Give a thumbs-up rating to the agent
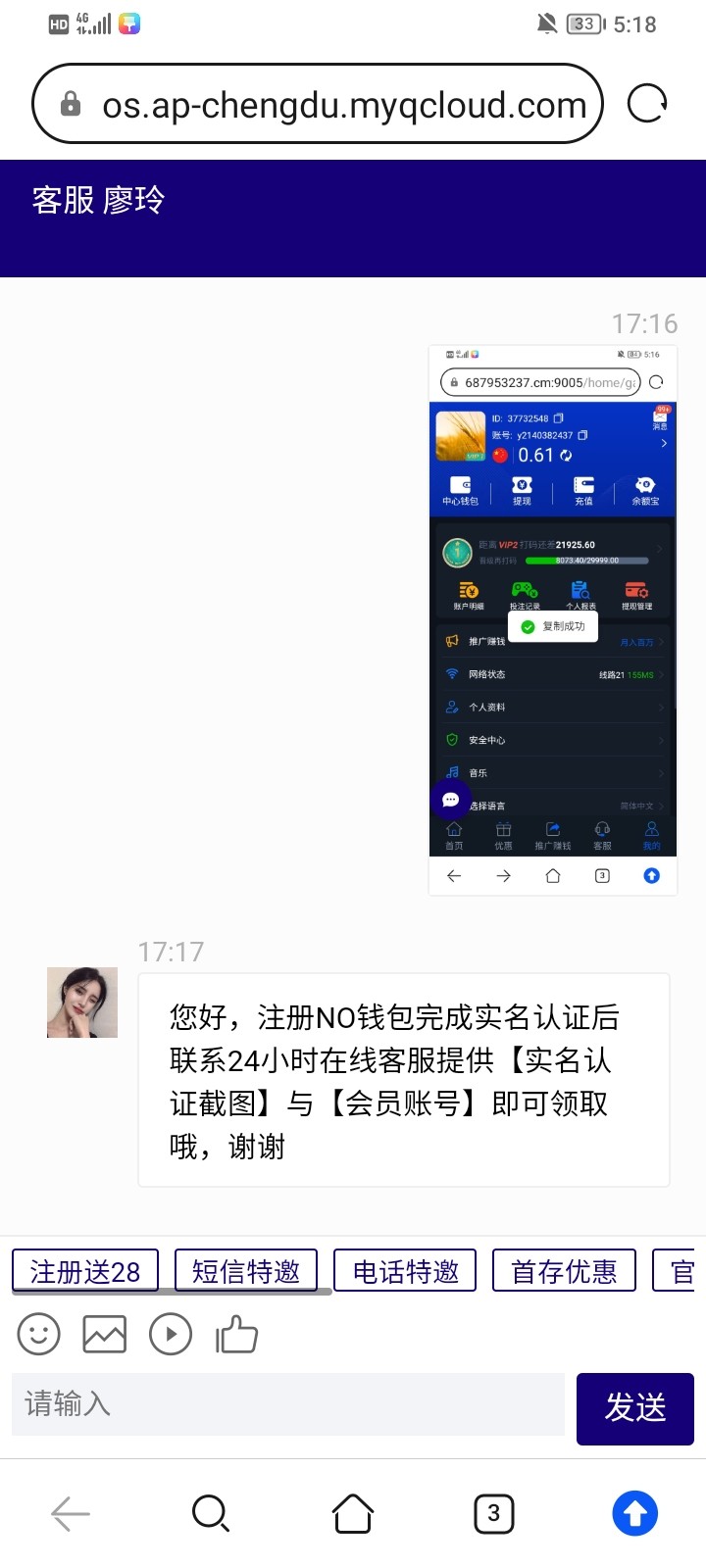The image size is (706, 1568). [236, 1335]
